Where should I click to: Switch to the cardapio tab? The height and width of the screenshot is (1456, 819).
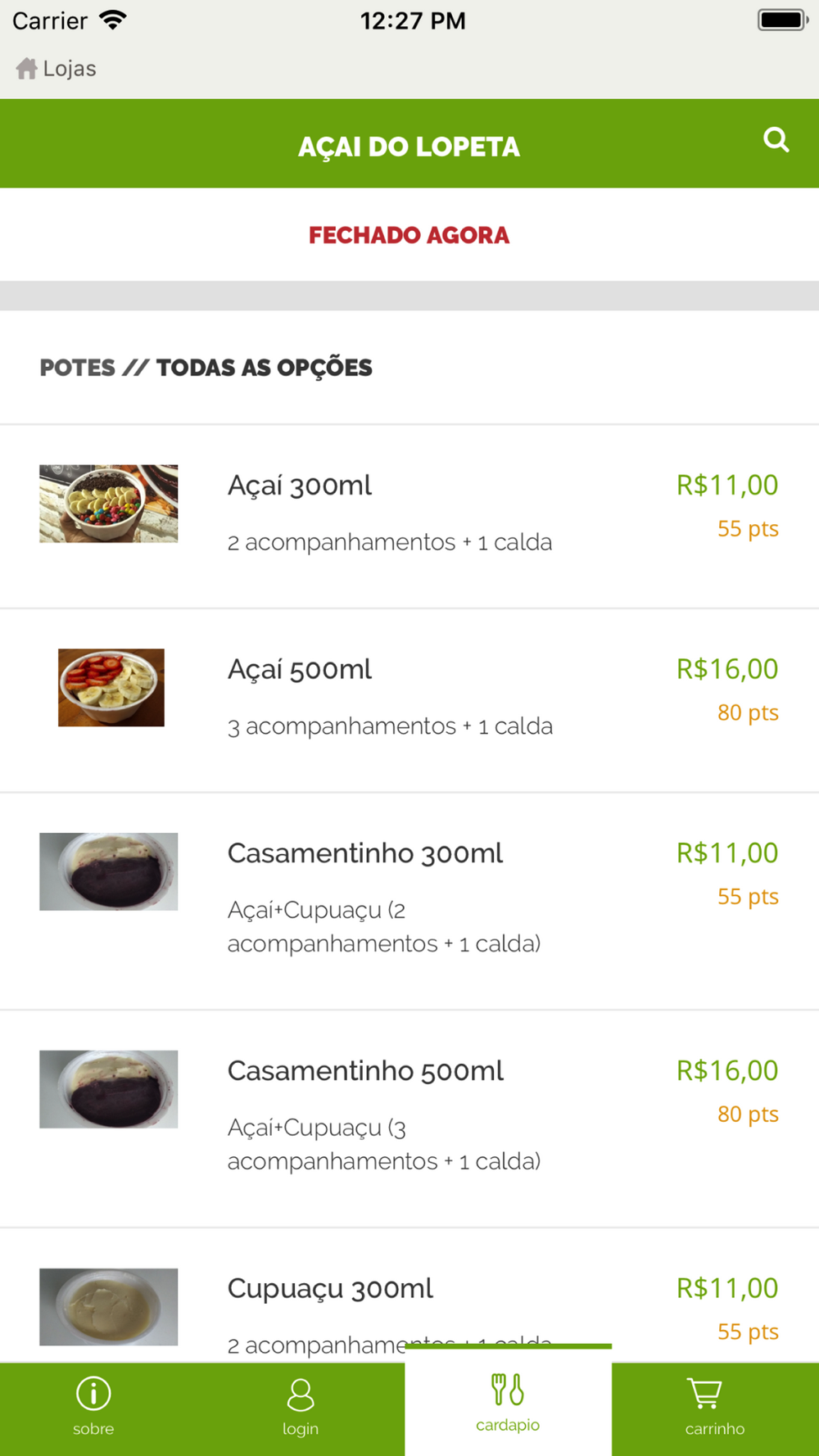pos(508,1404)
